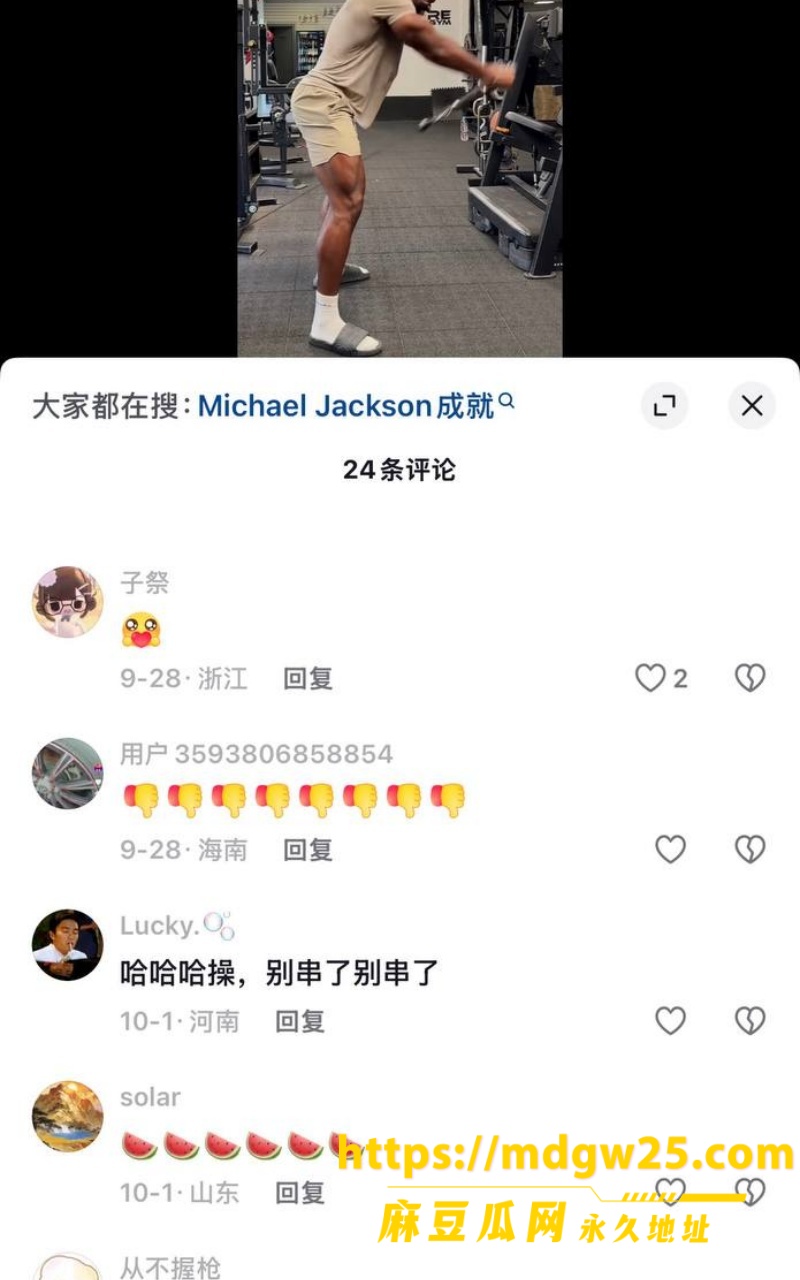Close the comments panel
This screenshot has width=800, height=1280.
751,405
